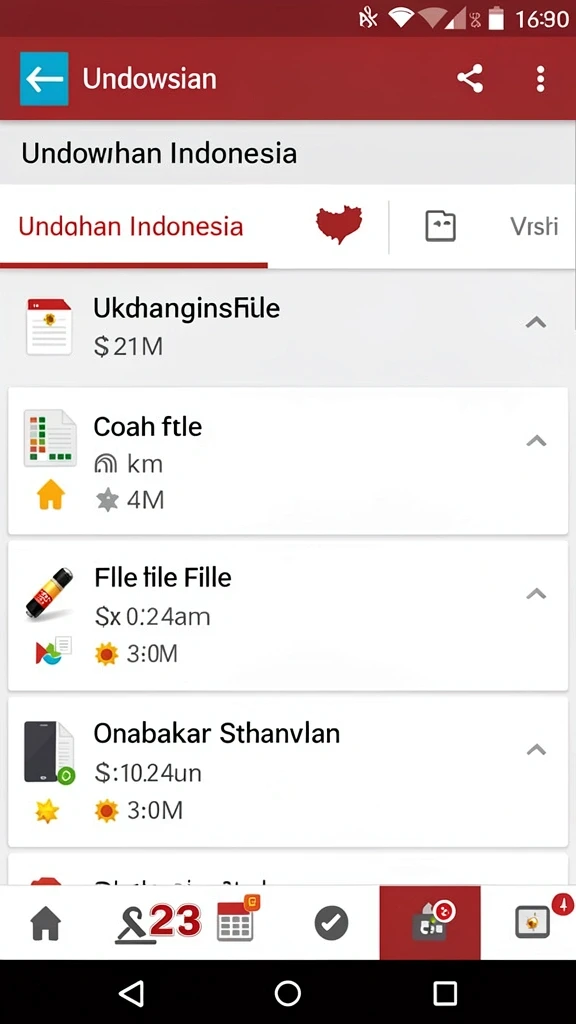The width and height of the screenshot is (576, 1024).
Task: Share this page via the share icon
Action: [x=470, y=79]
